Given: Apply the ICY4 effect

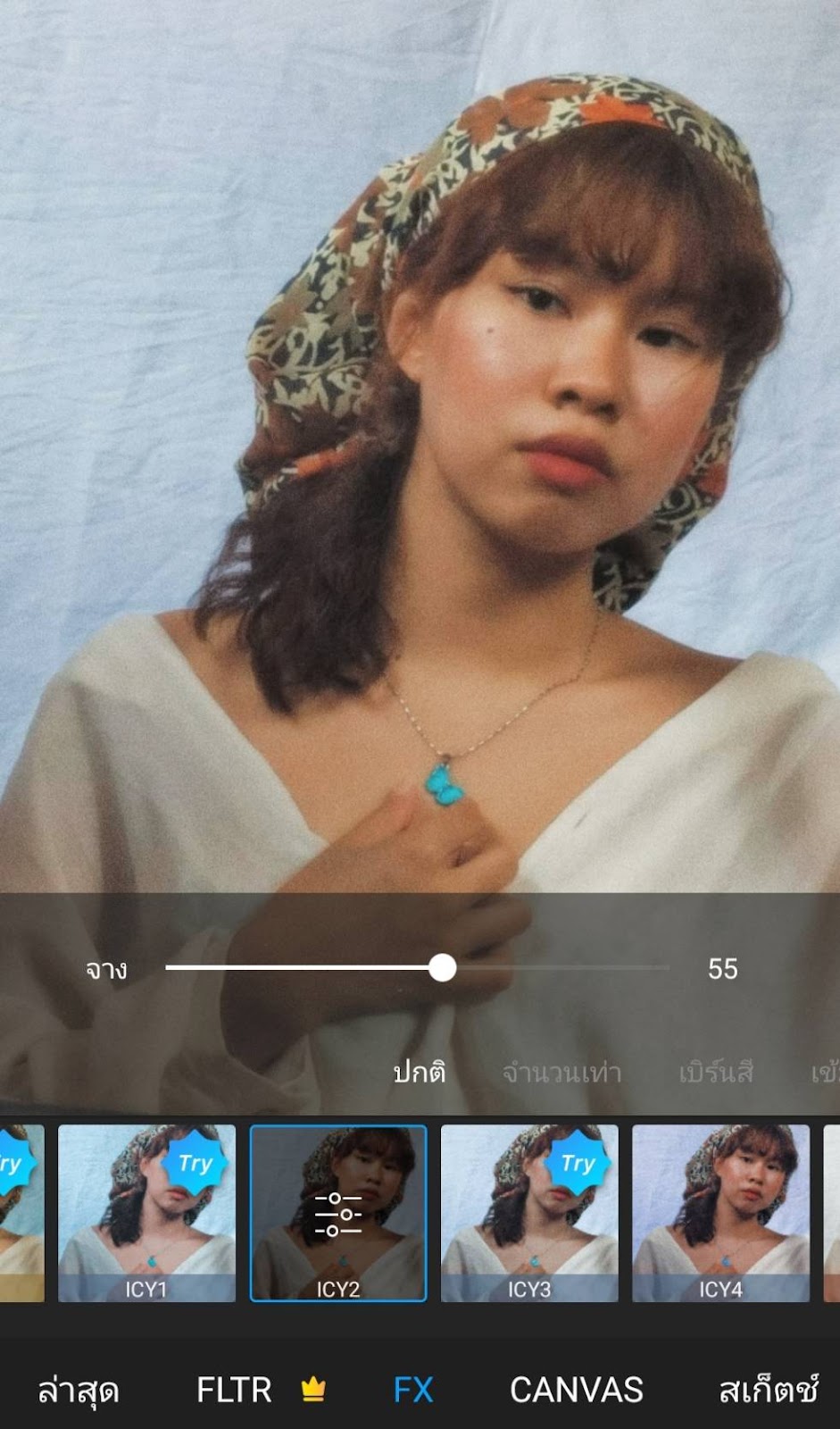Looking at the screenshot, I should click(x=720, y=1212).
